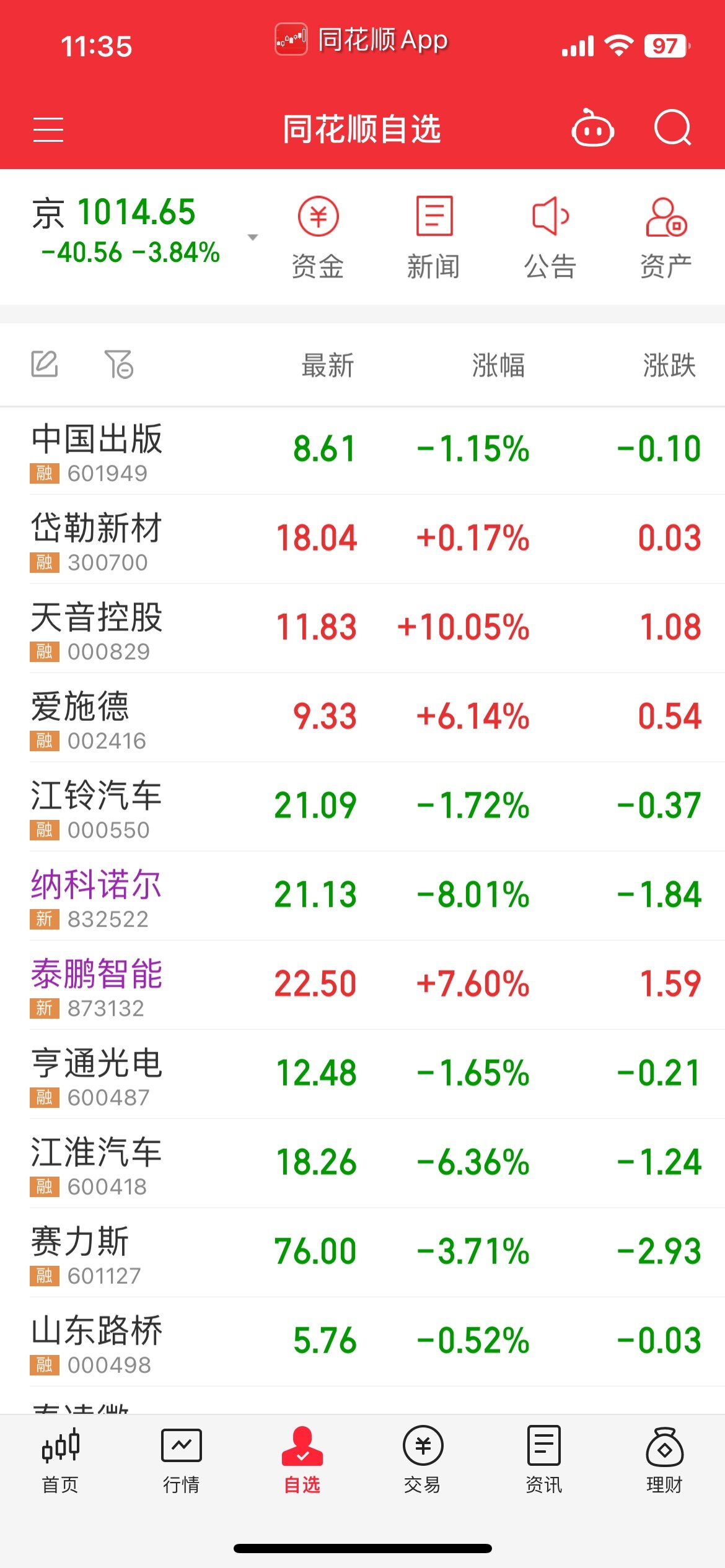Open 资产 assets shortcut
This screenshot has height=1568, width=725.
tap(666, 237)
